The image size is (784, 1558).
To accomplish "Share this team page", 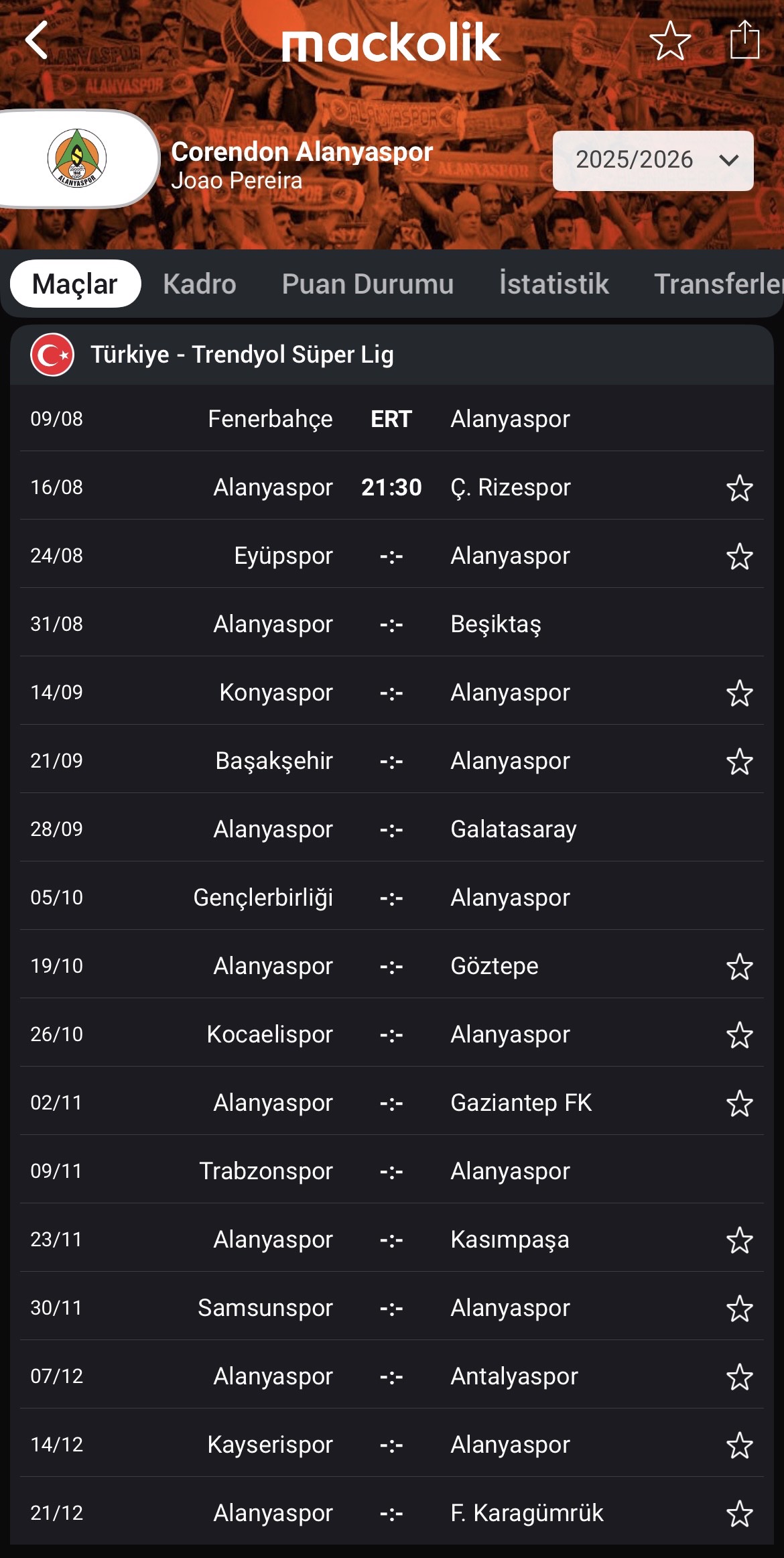I will (x=744, y=40).
